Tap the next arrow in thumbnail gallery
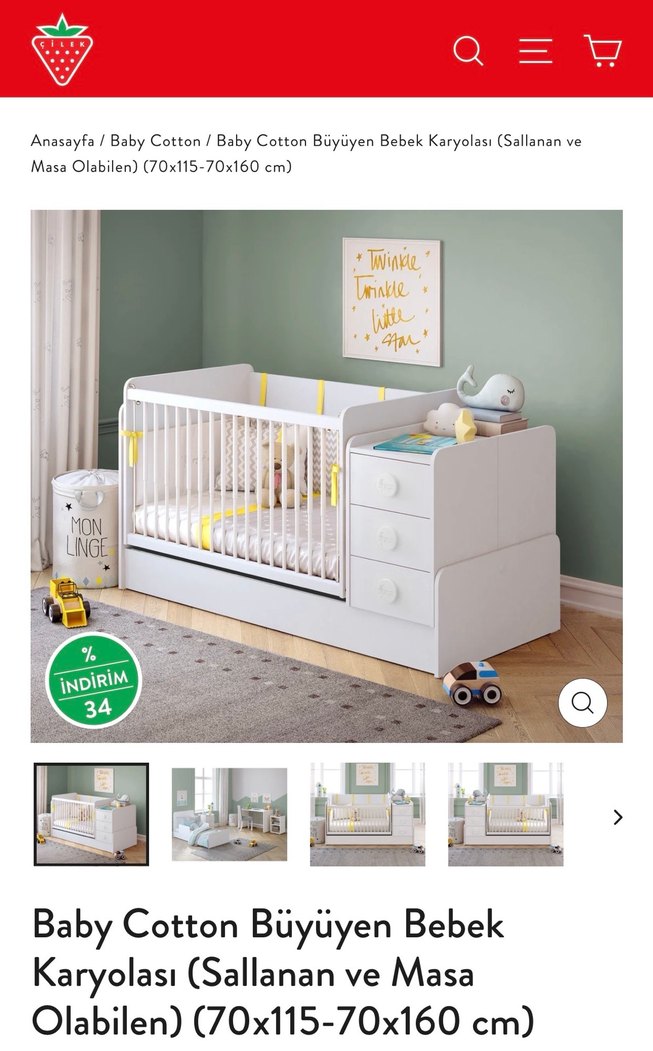 point(617,817)
